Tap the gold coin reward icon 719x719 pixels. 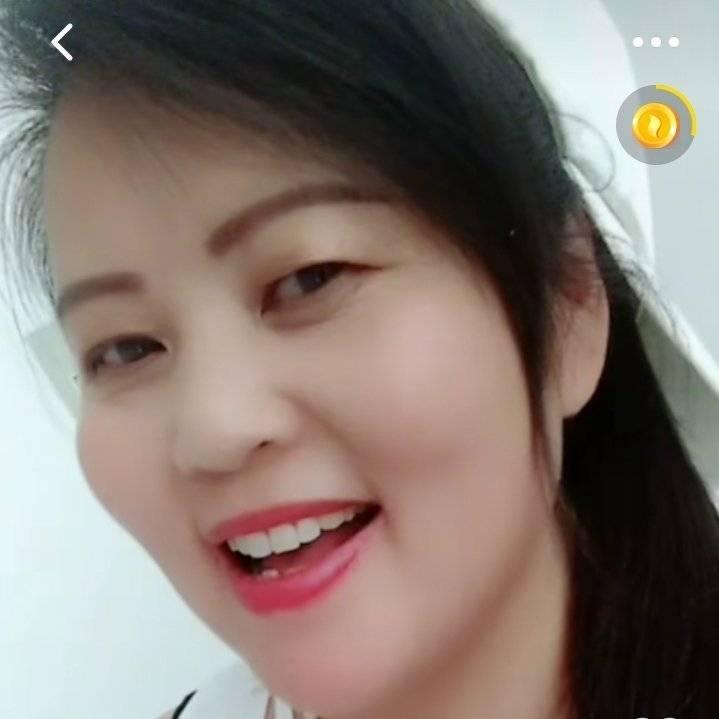(x=655, y=124)
